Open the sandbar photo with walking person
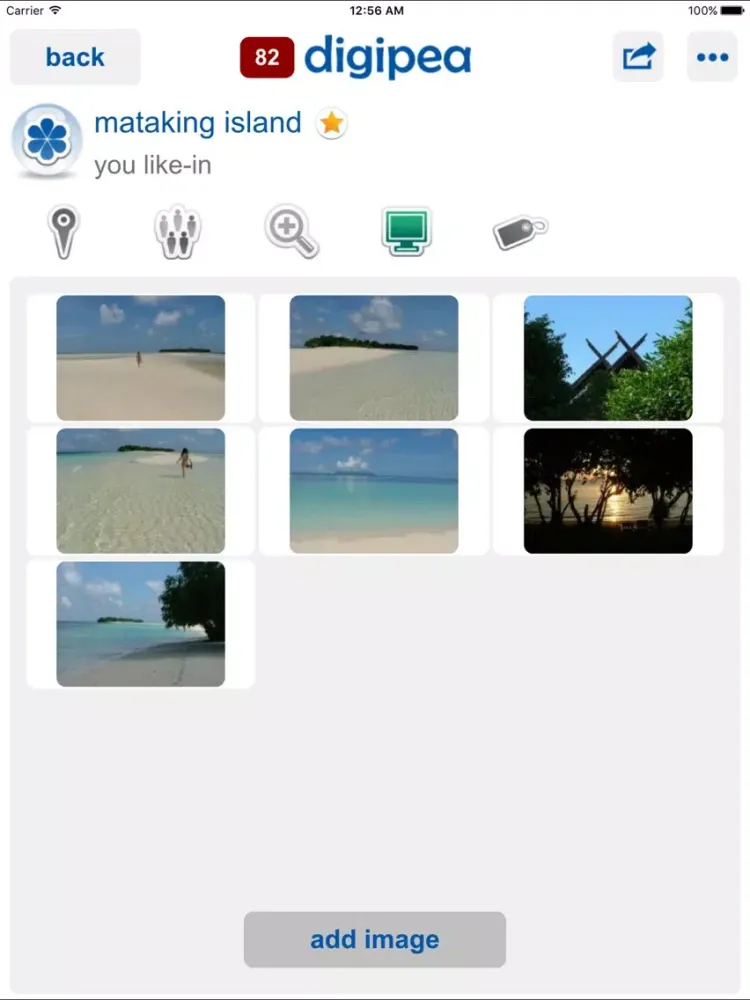Screen dimensions: 750x1000 pyautogui.click(x=141, y=358)
